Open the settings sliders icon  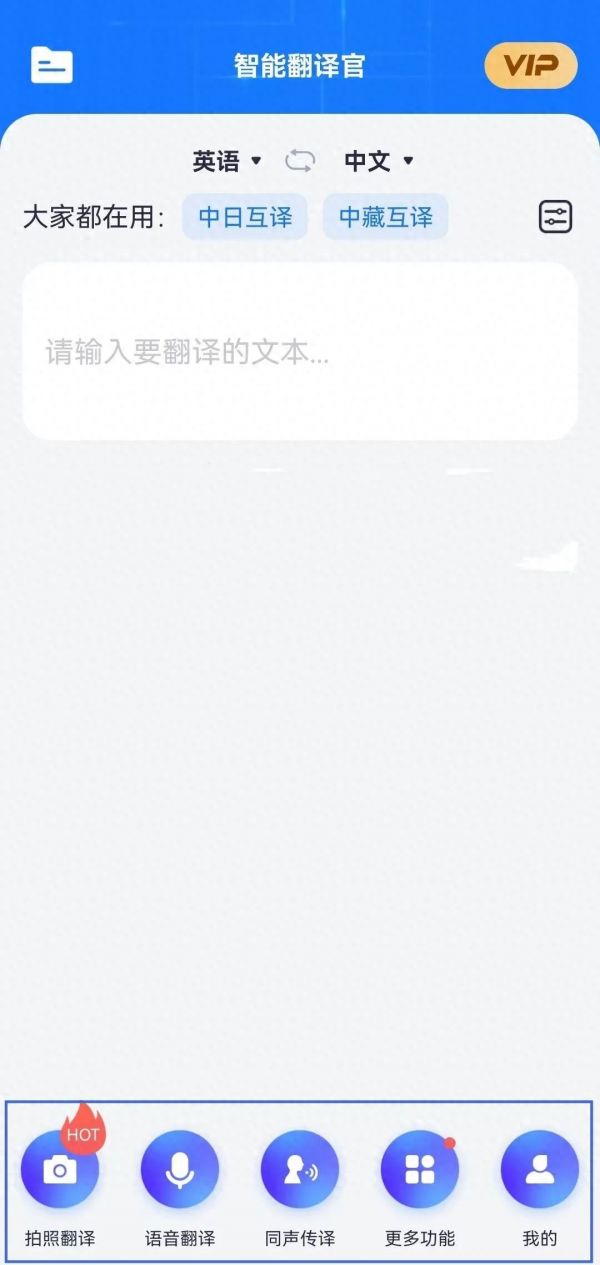pyautogui.click(x=555, y=217)
